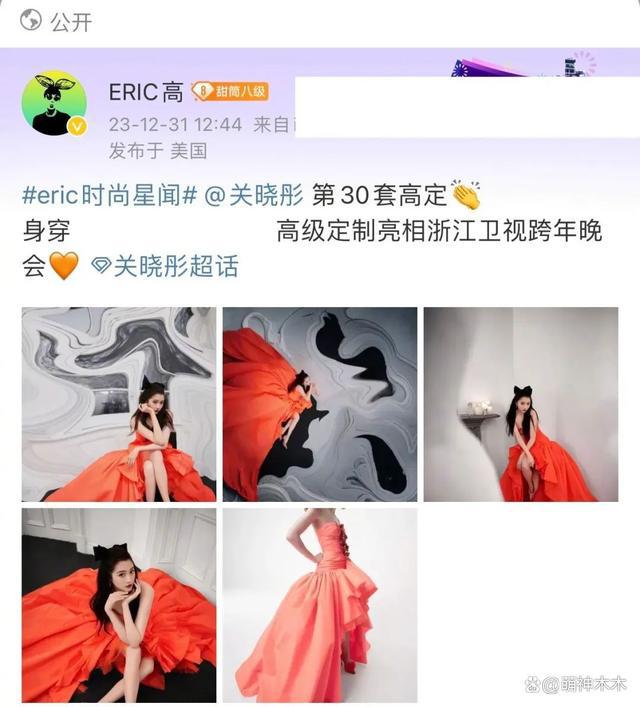
Task: Open the 关晓彤超话 super topic
Action: tap(166, 266)
